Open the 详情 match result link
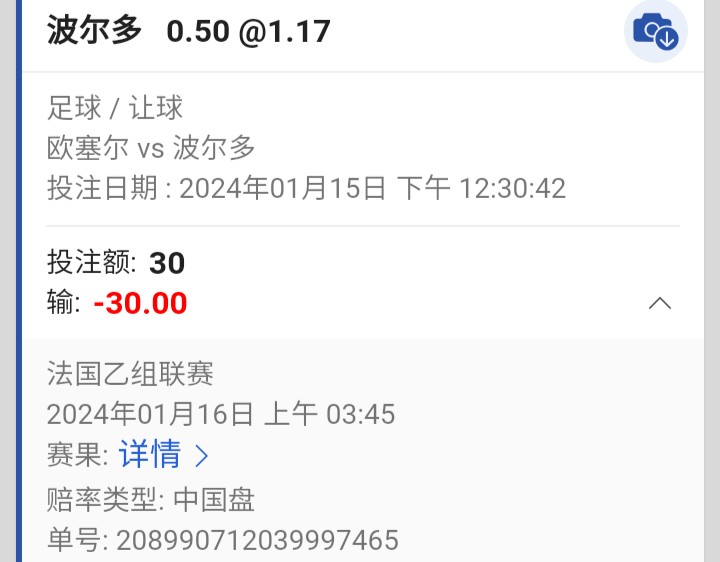The width and height of the screenshot is (720, 562). click(x=162, y=455)
